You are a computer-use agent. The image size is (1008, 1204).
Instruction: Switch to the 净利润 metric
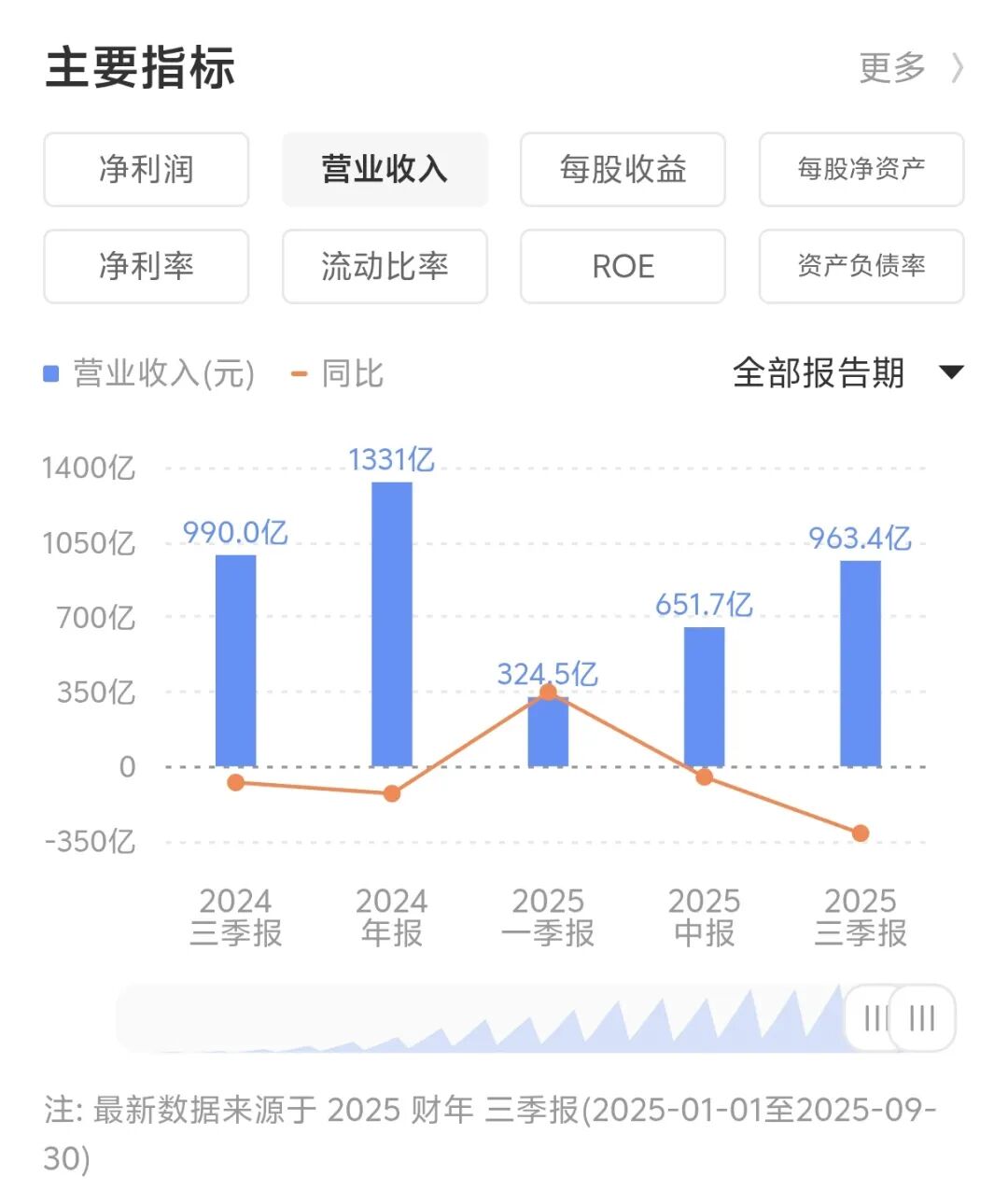[x=147, y=170]
